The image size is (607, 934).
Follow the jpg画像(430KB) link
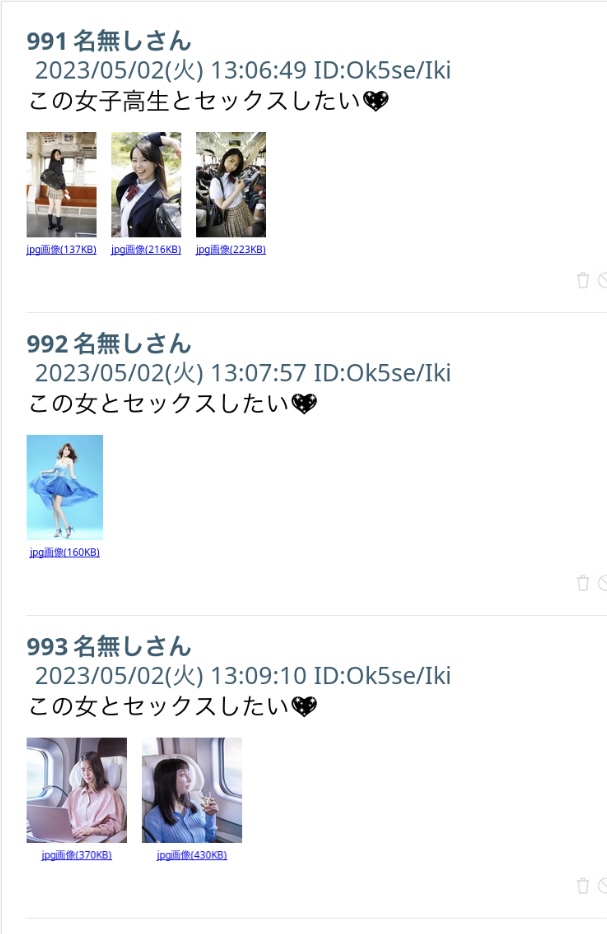(x=192, y=856)
